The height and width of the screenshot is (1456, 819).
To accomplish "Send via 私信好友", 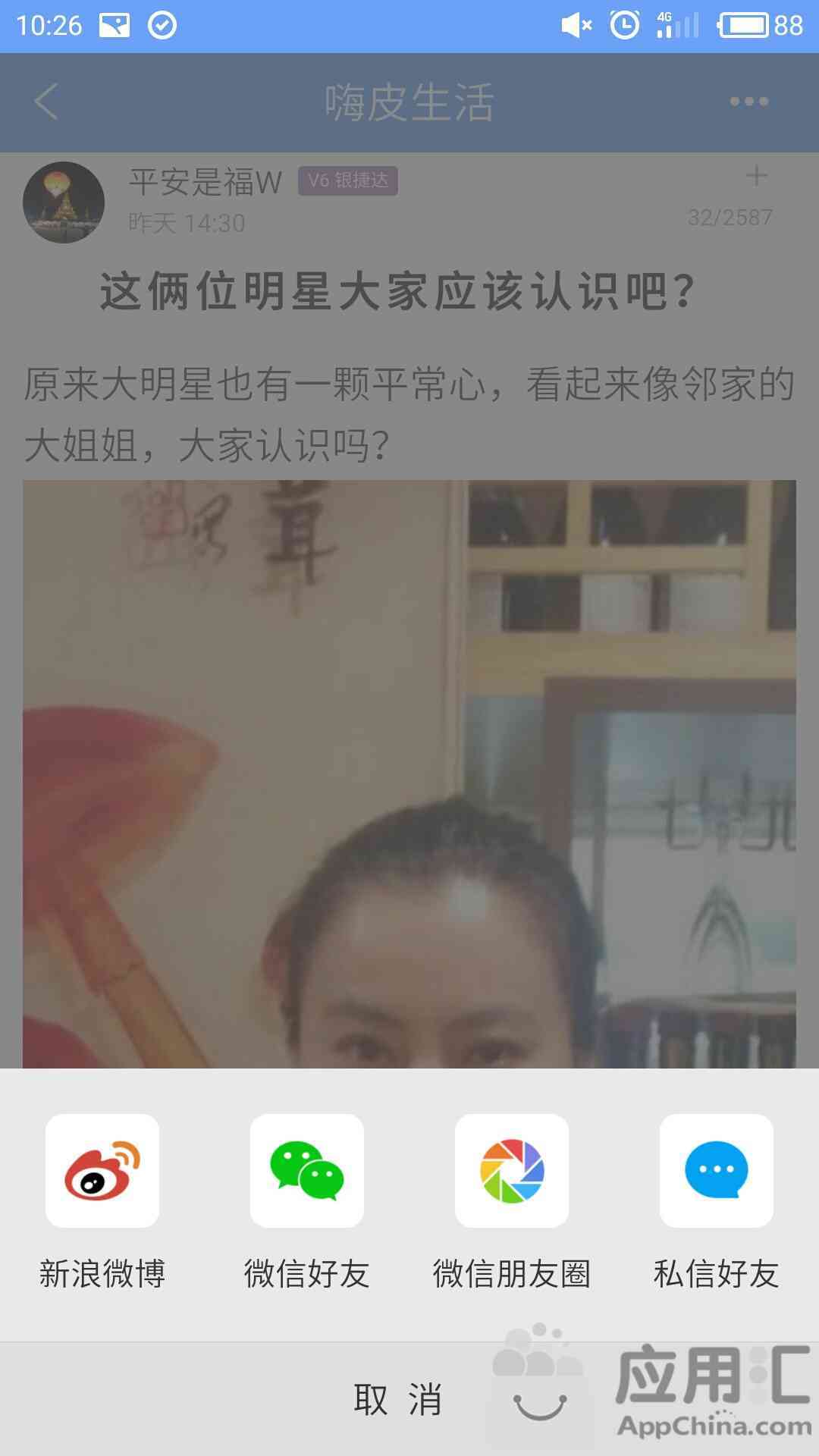I will 717,1171.
